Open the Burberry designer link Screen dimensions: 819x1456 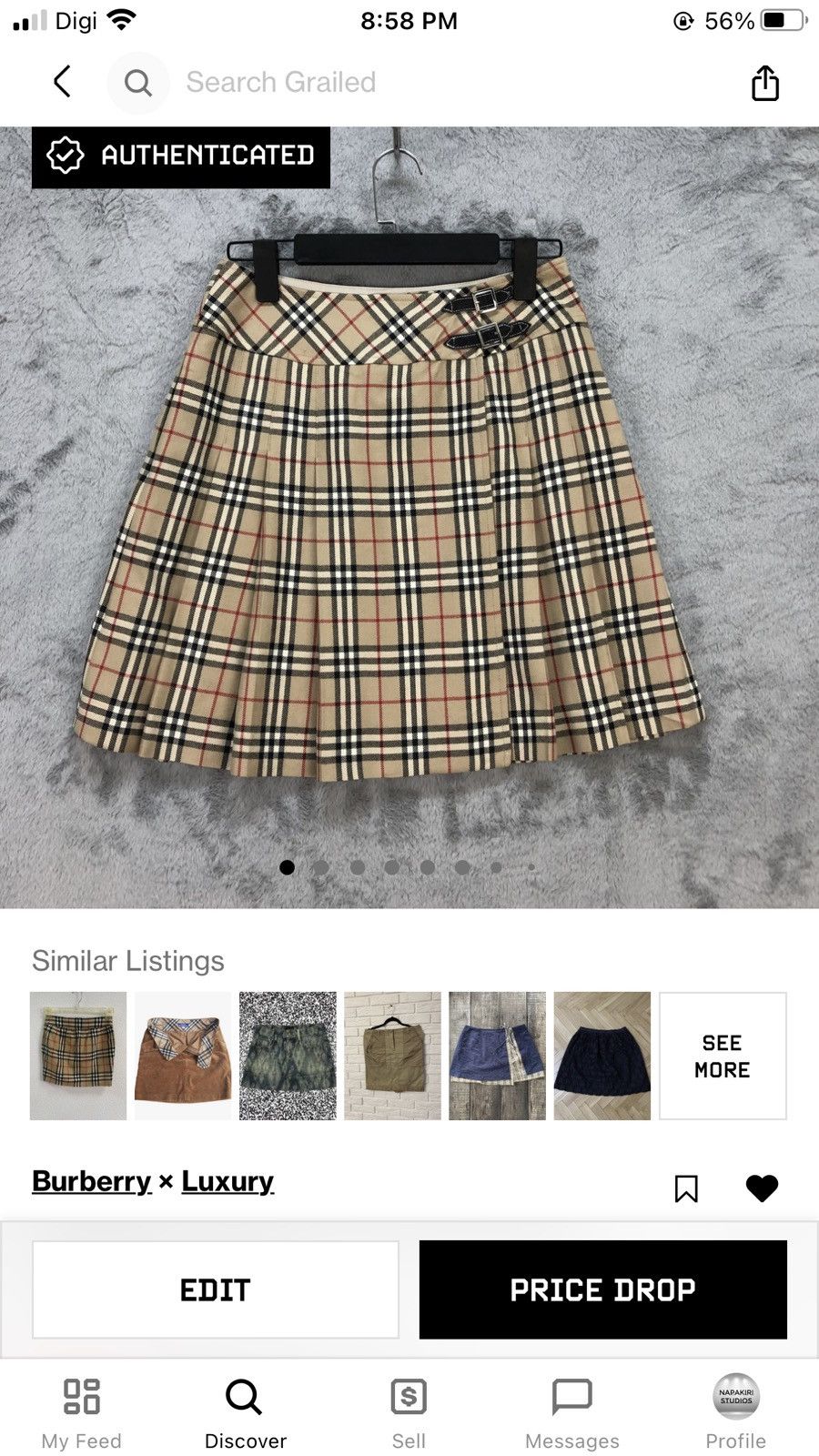tap(91, 1181)
